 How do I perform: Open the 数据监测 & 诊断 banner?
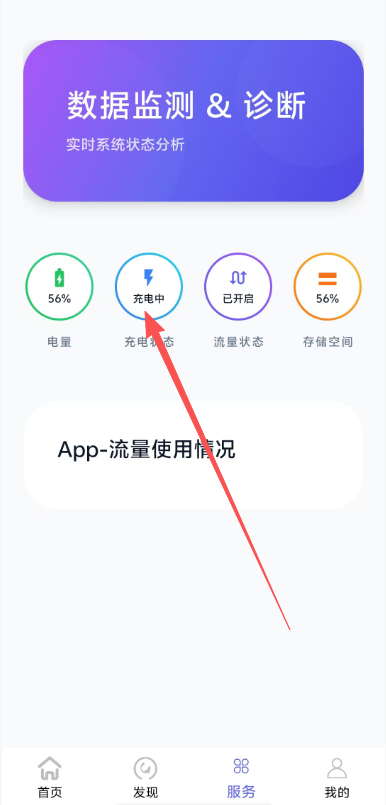point(193,121)
